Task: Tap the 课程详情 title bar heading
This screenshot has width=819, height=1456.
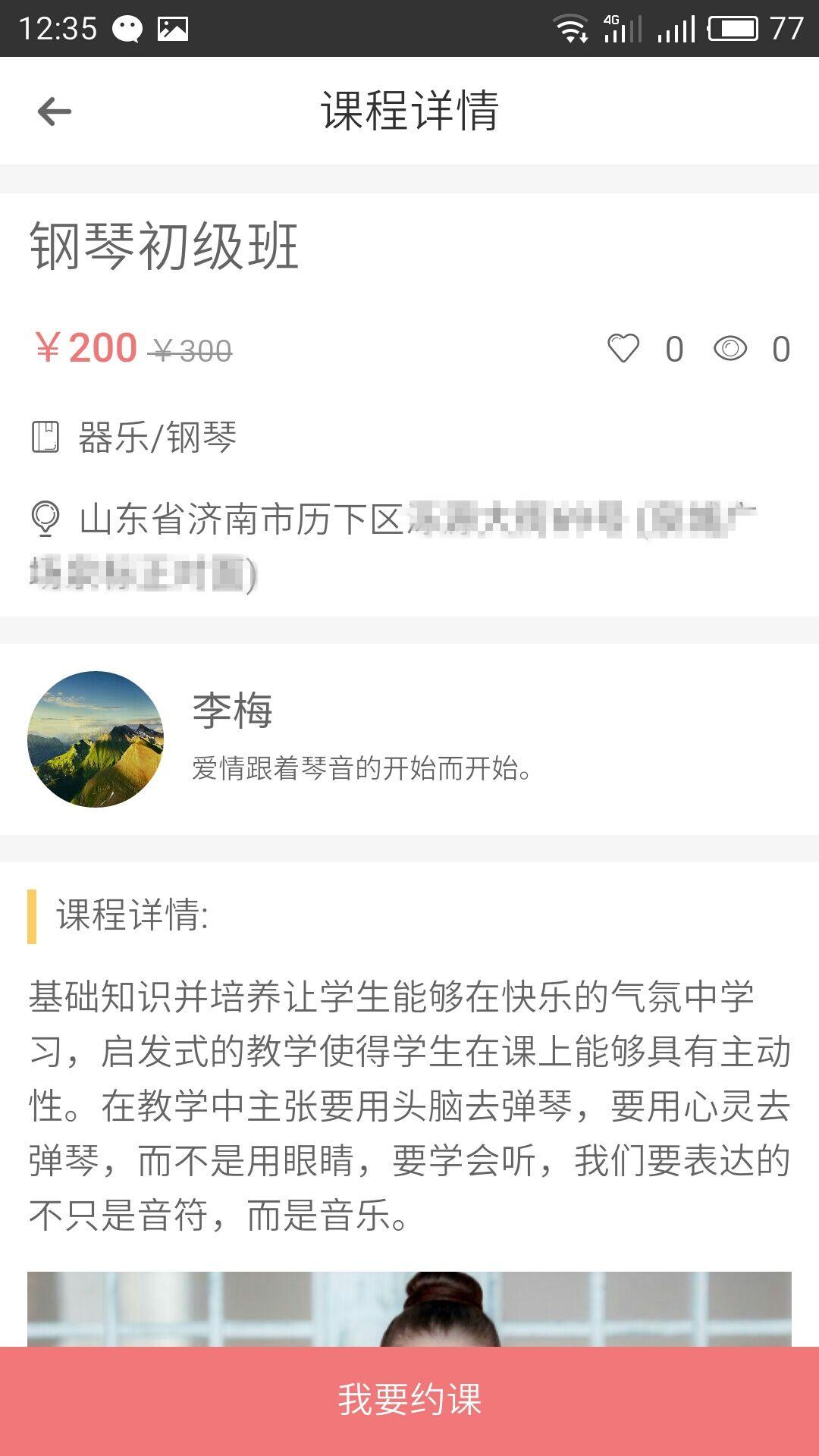Action: point(409,111)
